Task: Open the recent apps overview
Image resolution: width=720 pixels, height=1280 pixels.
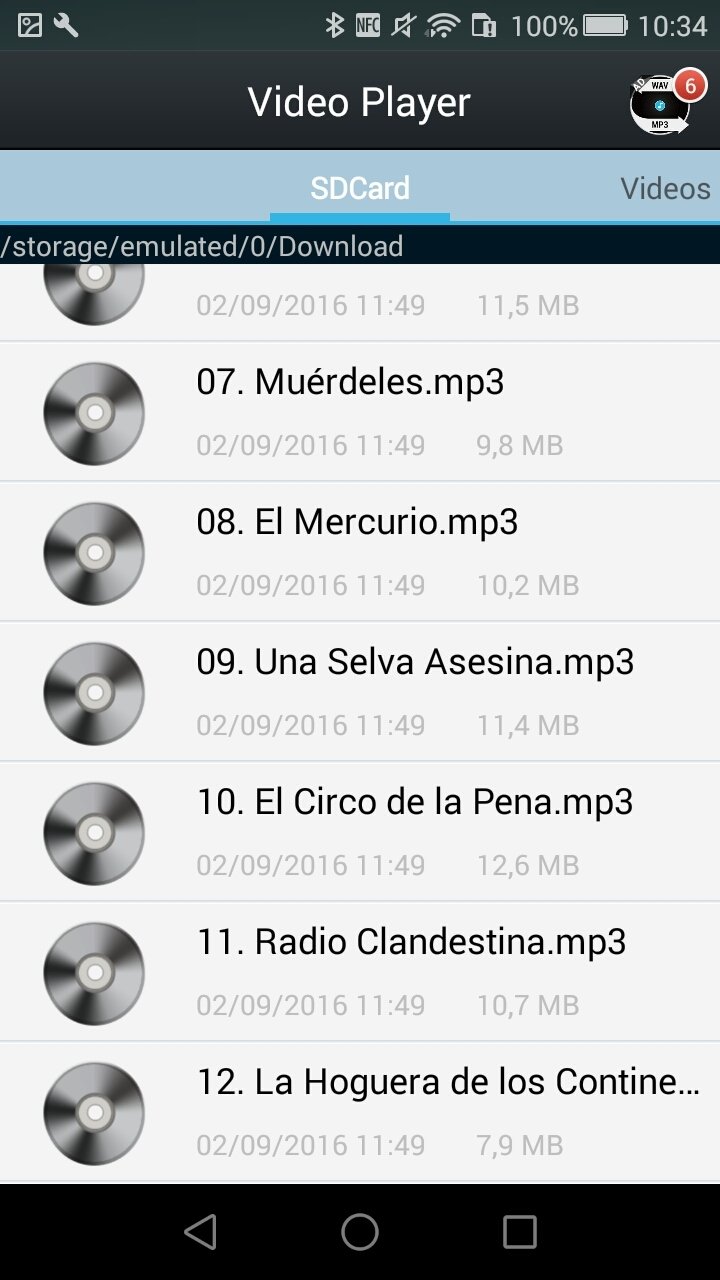Action: [519, 1232]
